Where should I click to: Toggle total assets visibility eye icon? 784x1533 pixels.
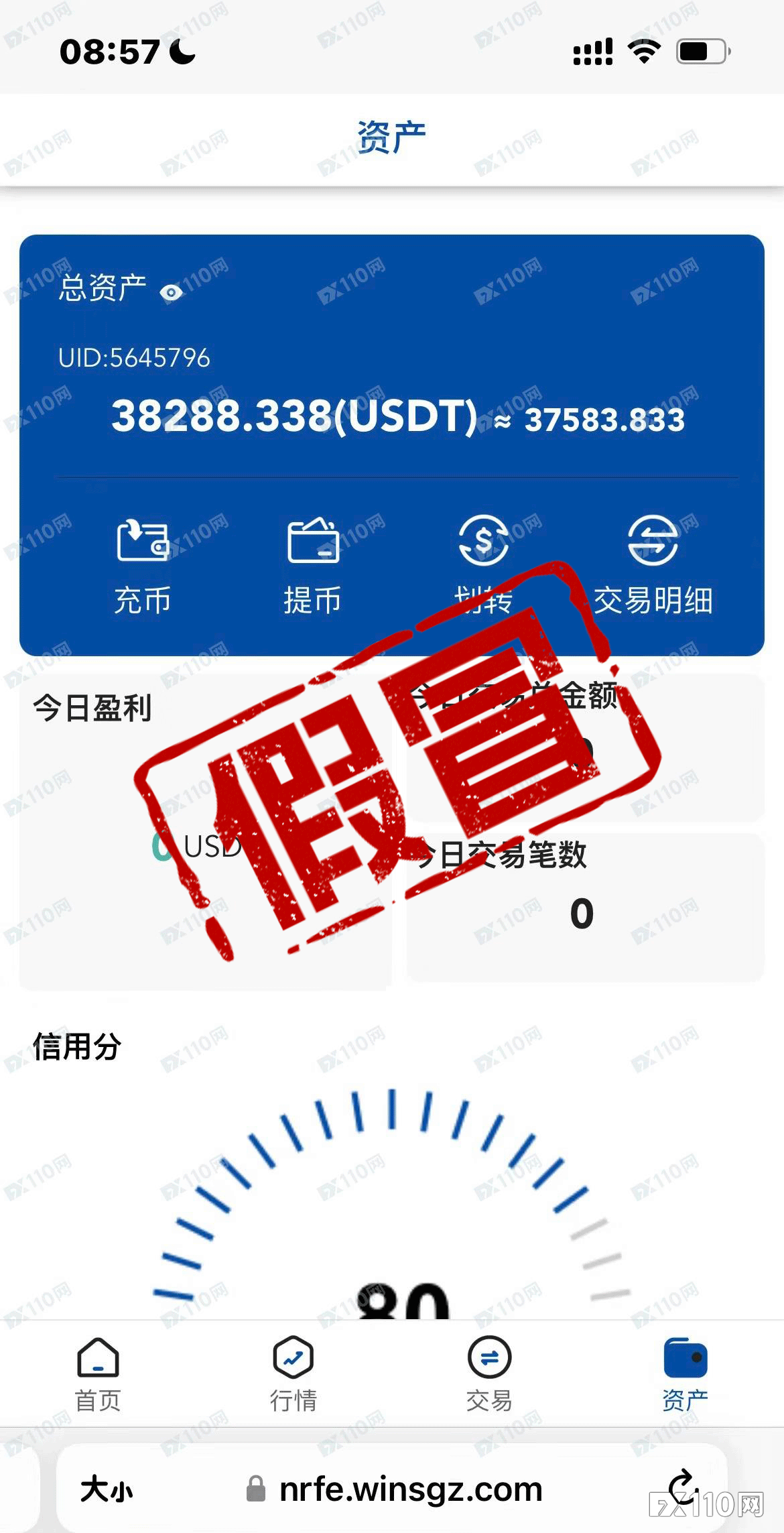pos(172,292)
